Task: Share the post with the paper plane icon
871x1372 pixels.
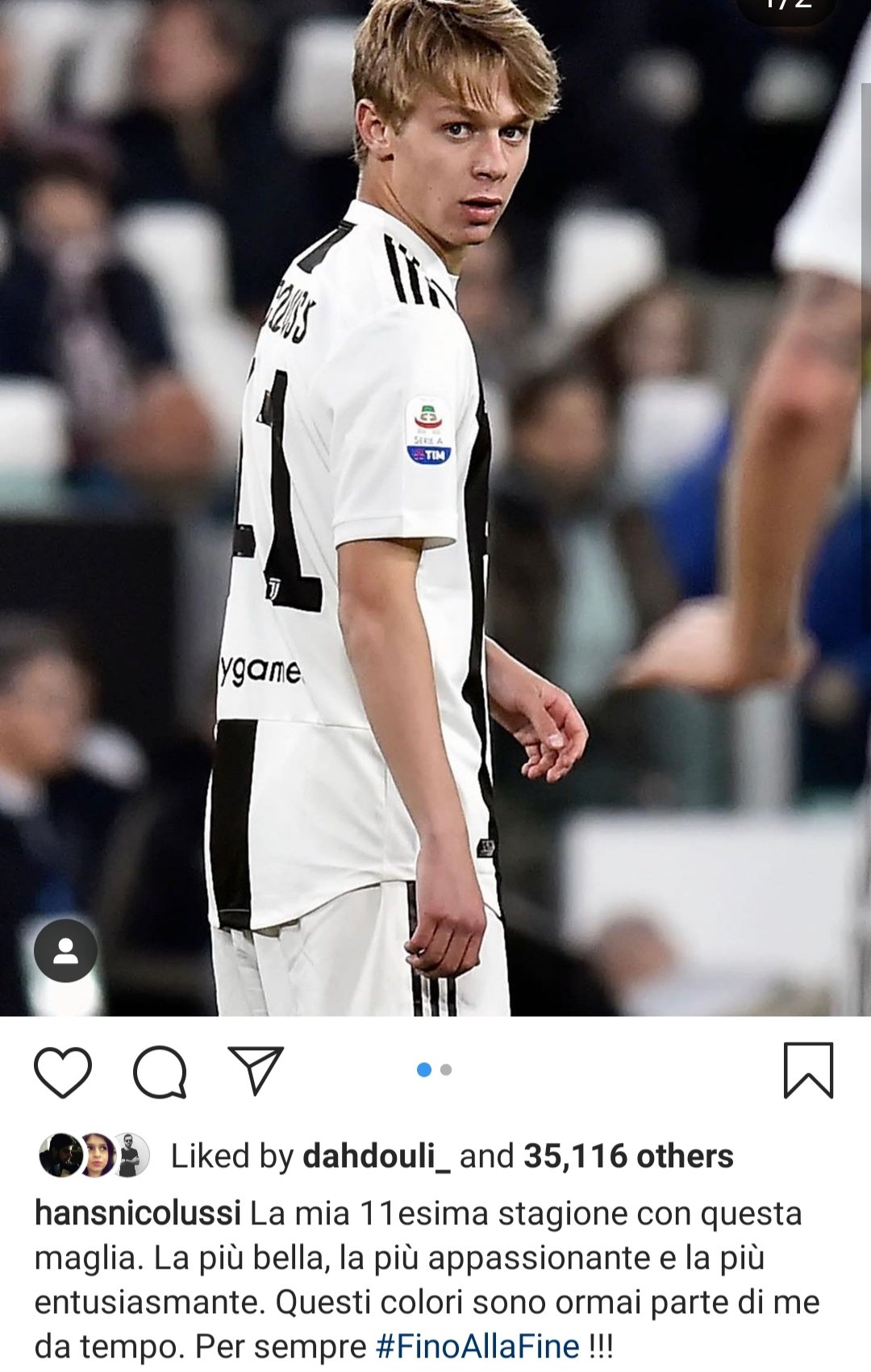Action: click(256, 1070)
